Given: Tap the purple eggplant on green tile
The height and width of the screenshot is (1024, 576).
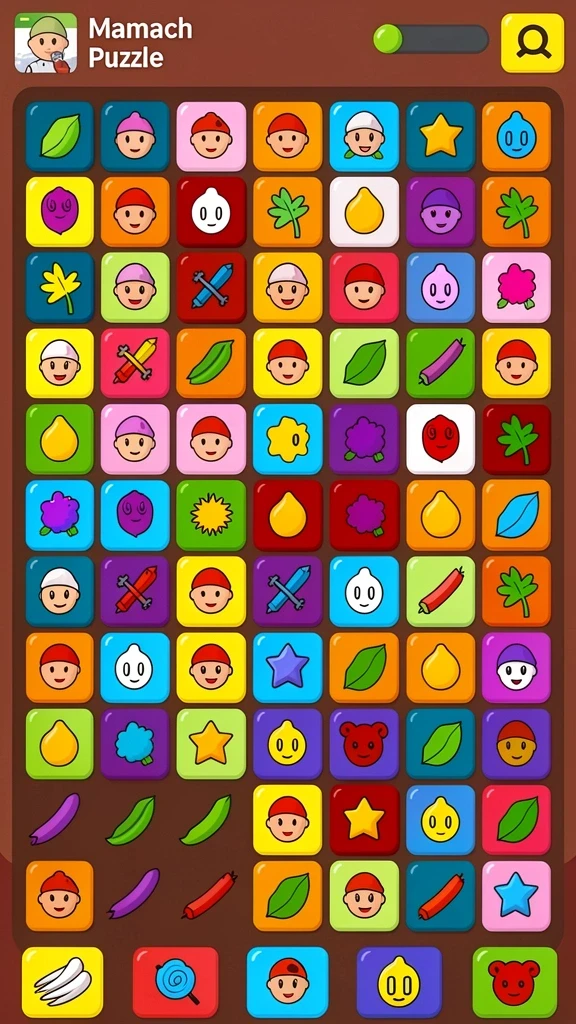Looking at the screenshot, I should click(x=440, y=363).
